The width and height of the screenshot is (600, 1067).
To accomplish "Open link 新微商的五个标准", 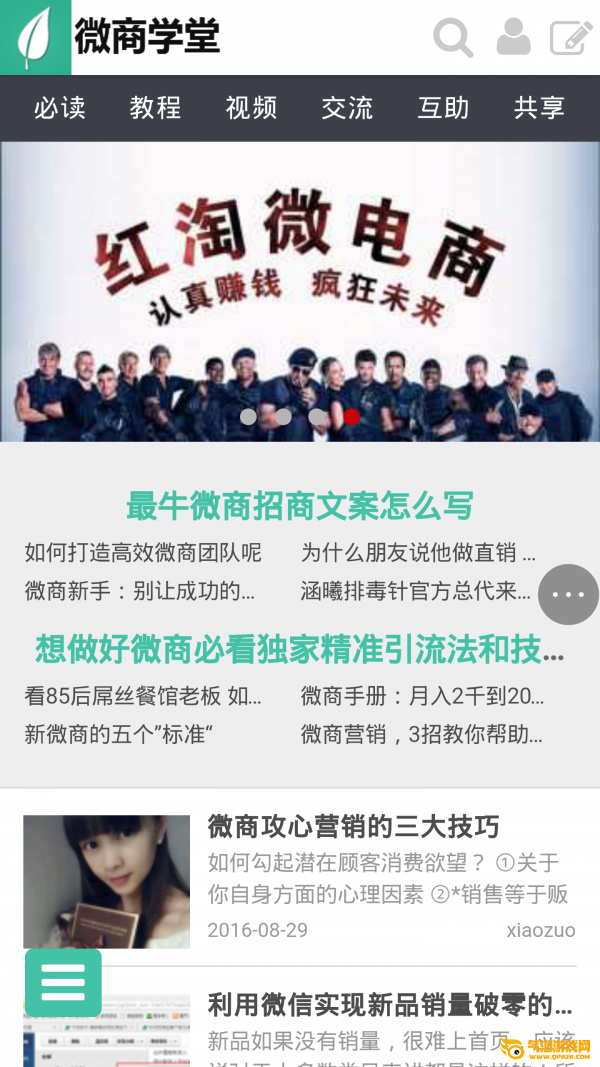I will click(x=120, y=735).
